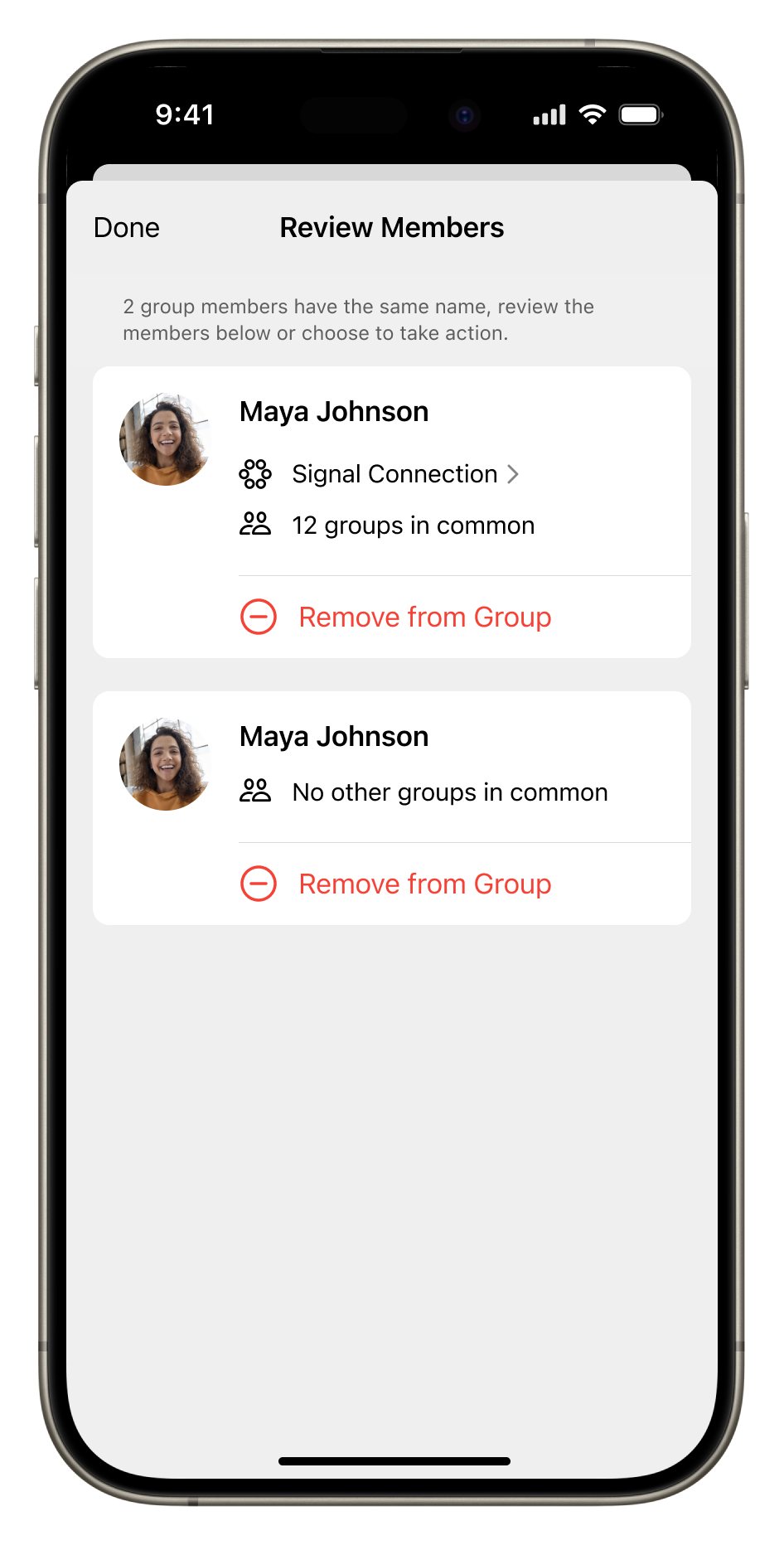The image size is (784, 1545).
Task: Remove Maya Johnson with 12 groups in common
Action: pos(424,618)
